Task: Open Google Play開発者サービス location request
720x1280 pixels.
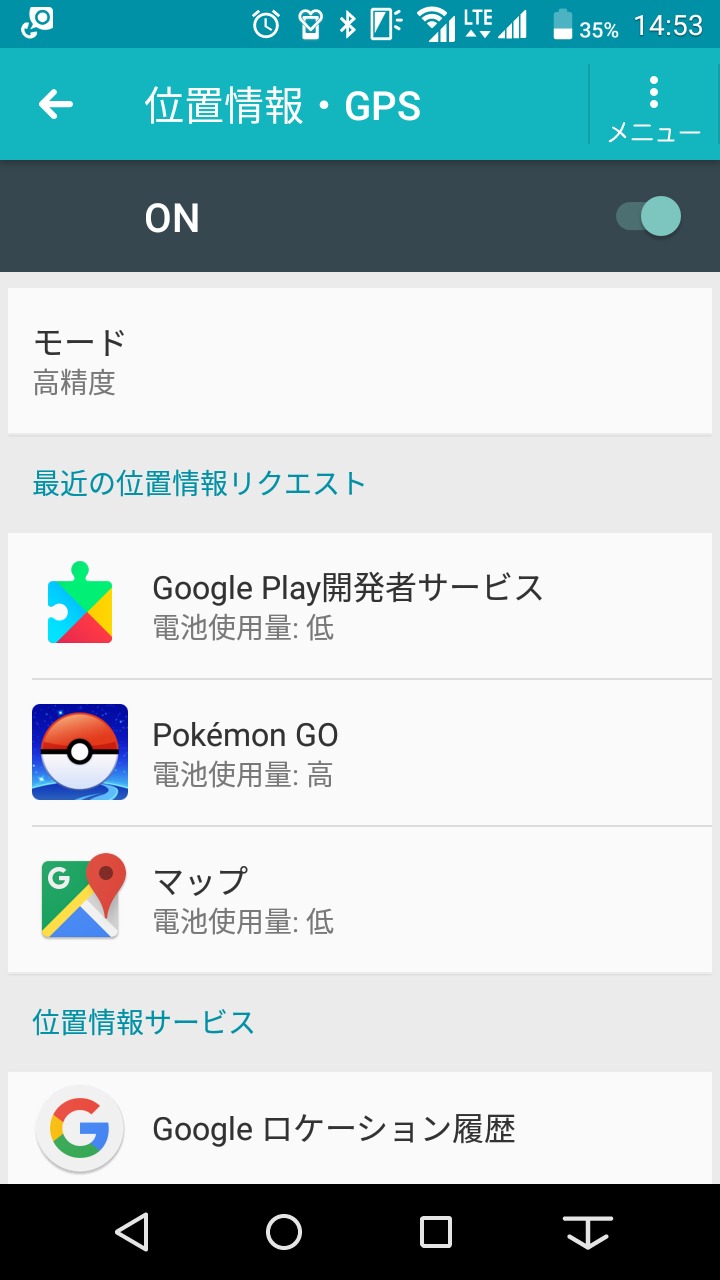Action: point(360,606)
